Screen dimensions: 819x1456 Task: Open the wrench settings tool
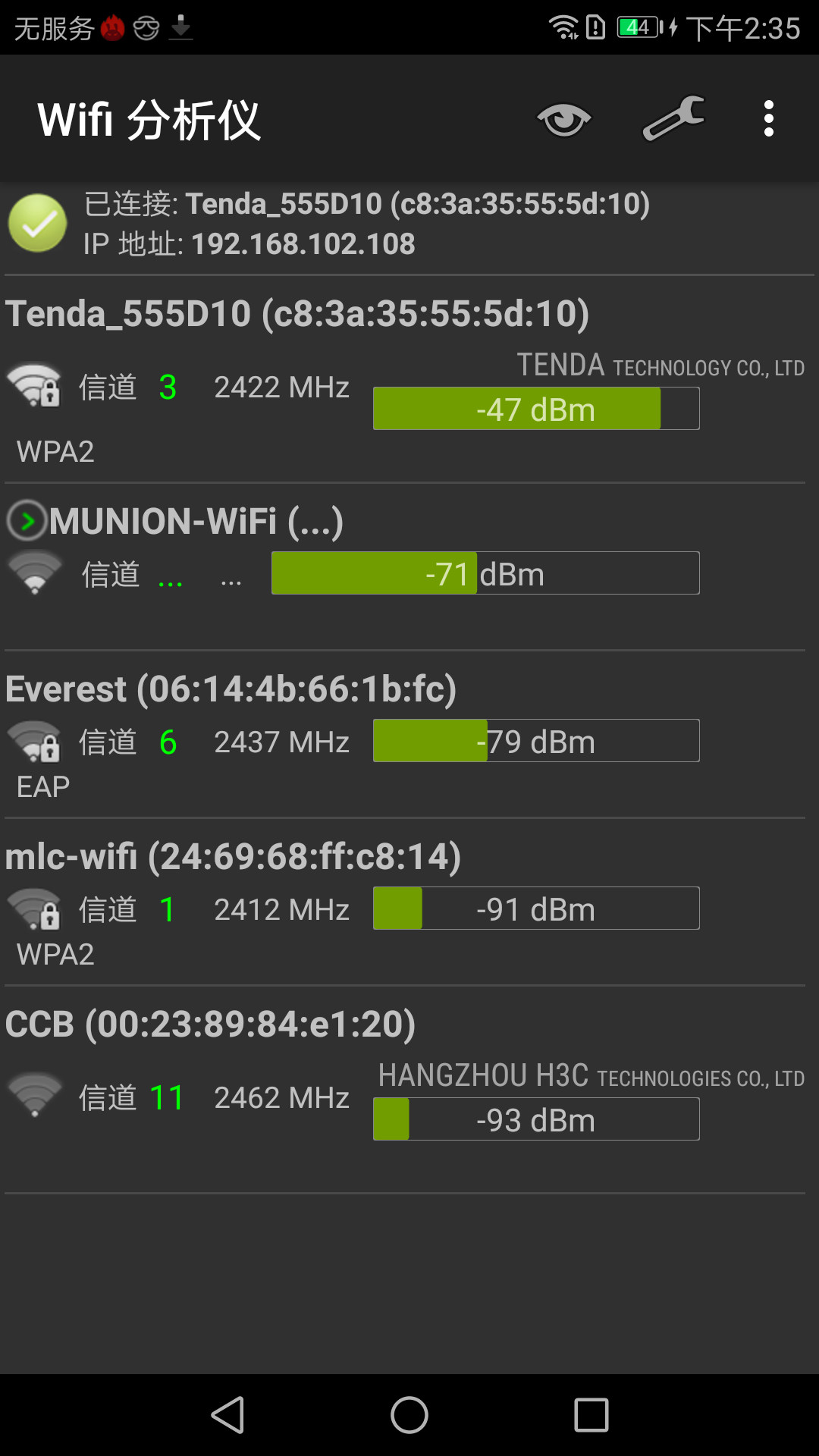point(673,119)
